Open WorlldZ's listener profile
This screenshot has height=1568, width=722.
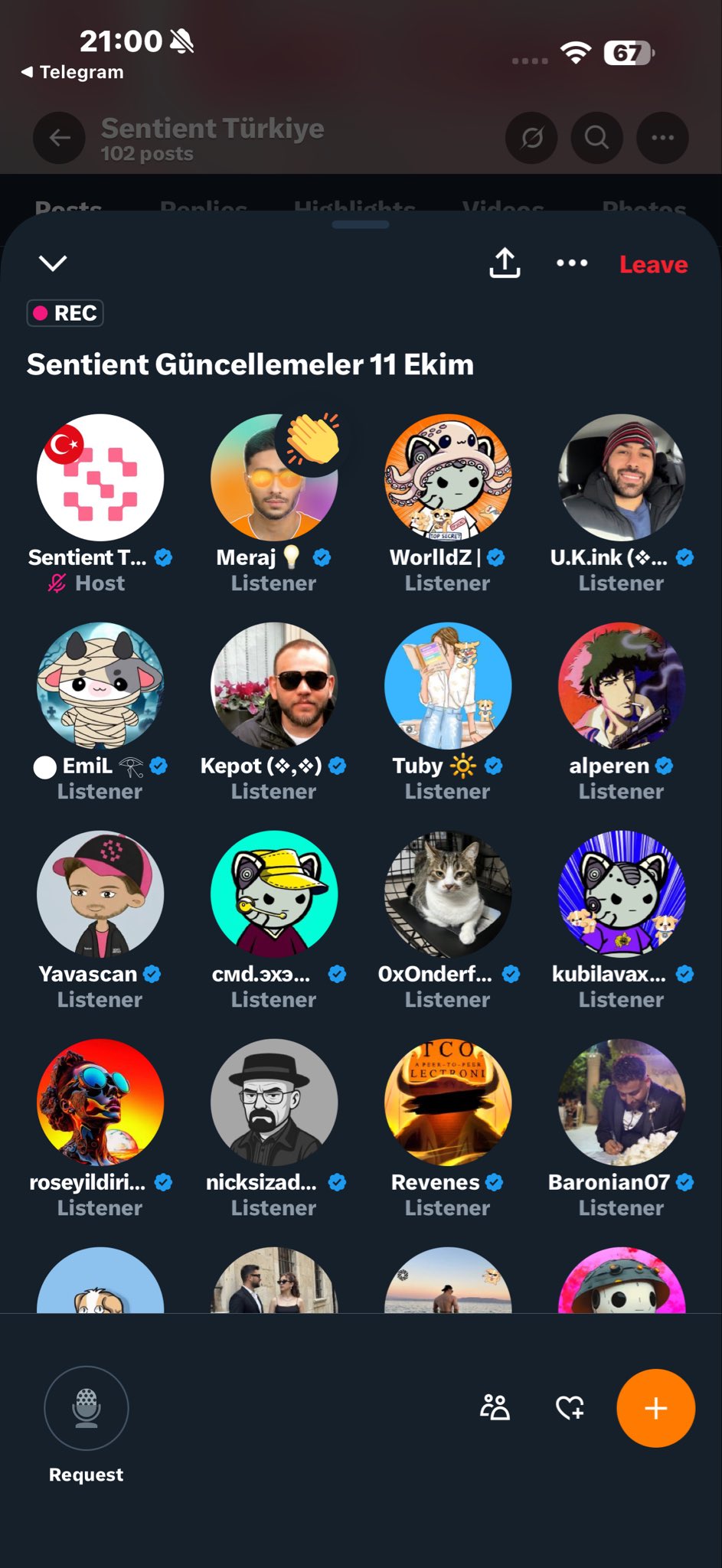448,478
